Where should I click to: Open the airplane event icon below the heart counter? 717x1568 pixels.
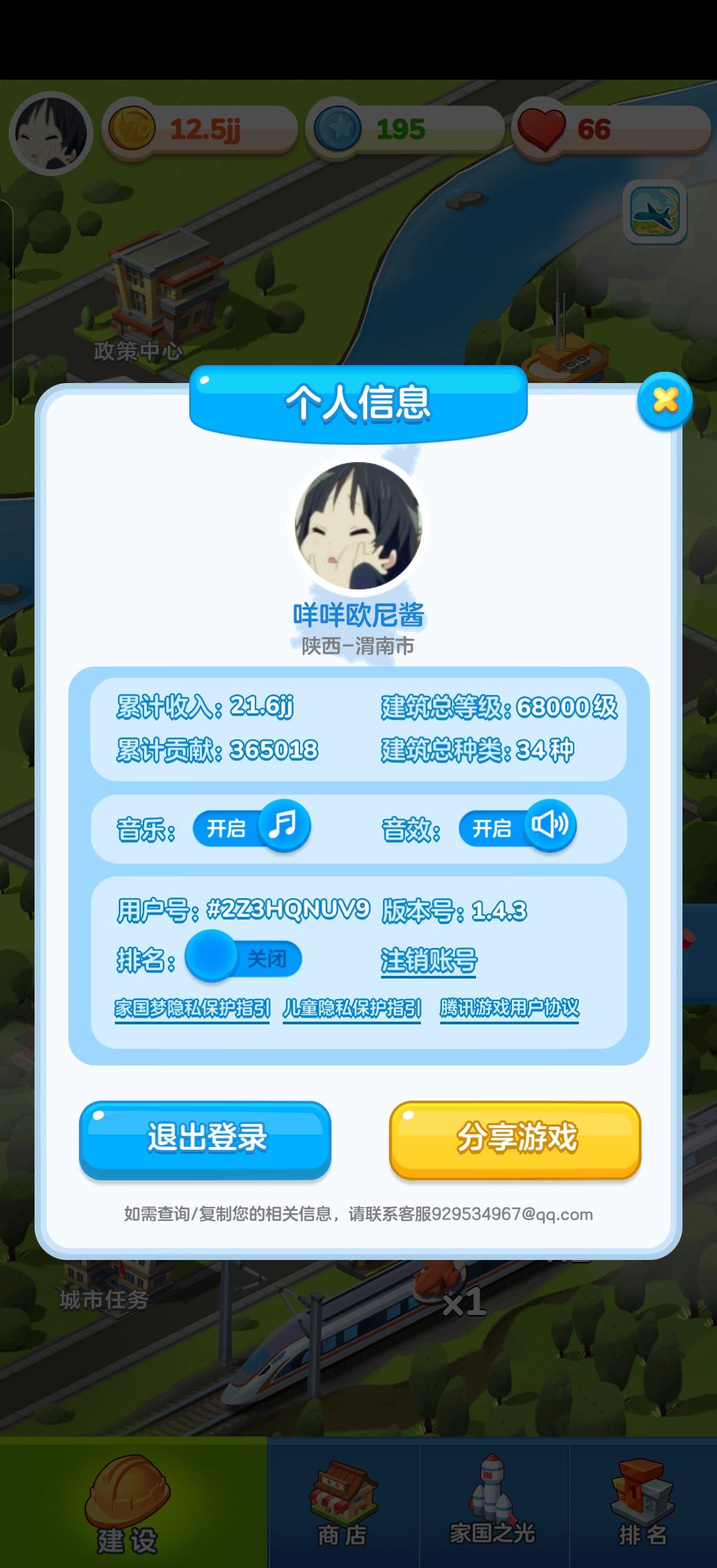click(656, 216)
